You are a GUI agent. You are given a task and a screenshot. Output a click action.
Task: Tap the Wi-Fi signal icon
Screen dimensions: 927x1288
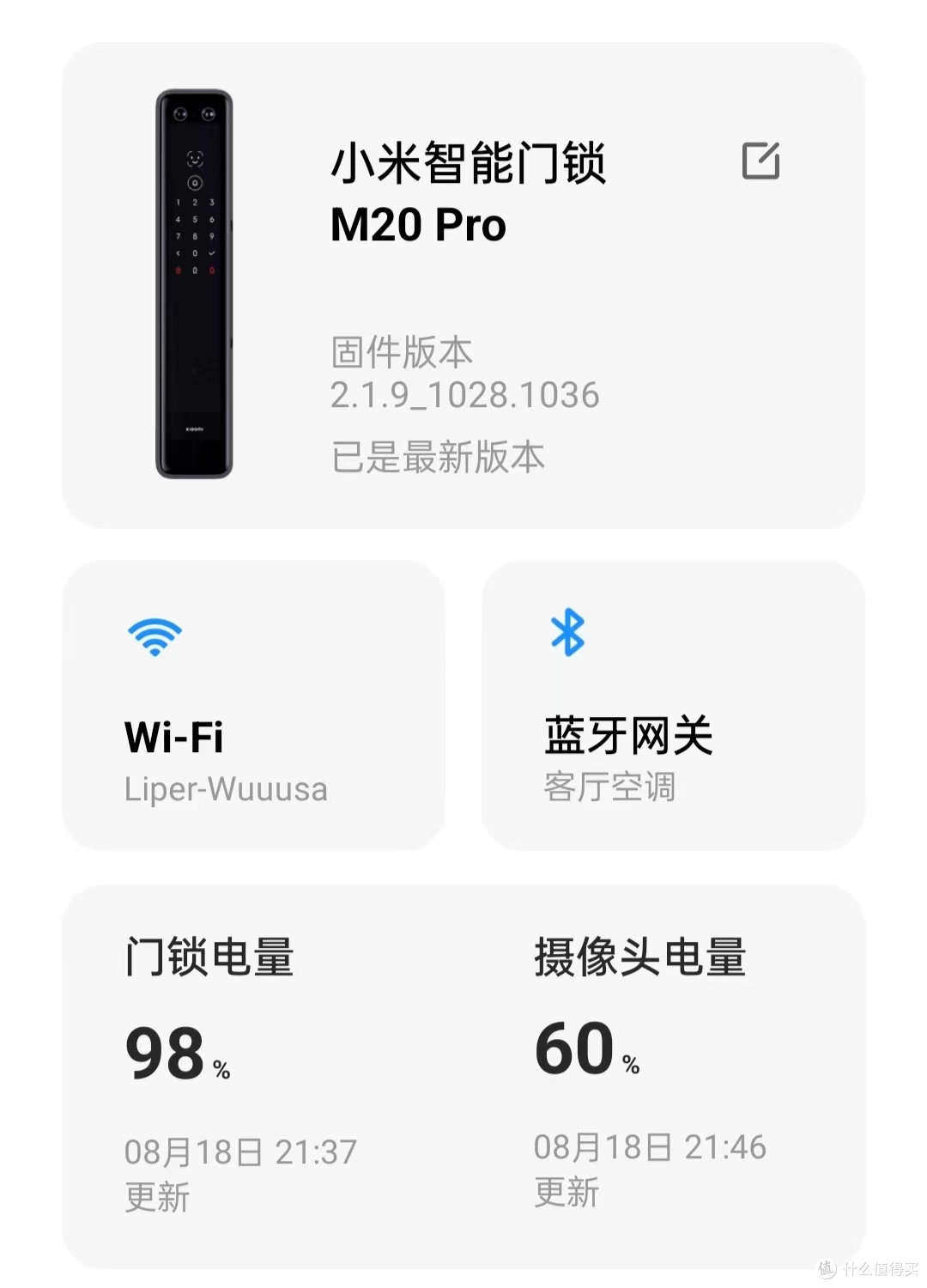(154, 637)
